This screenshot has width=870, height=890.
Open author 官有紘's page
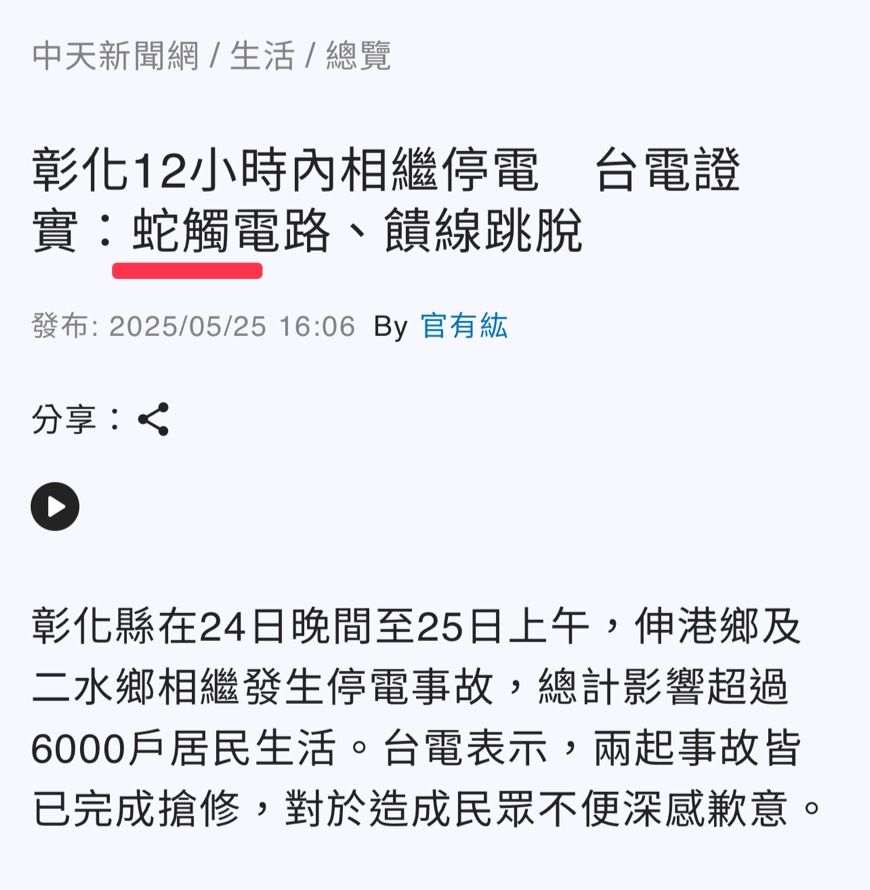click(464, 326)
